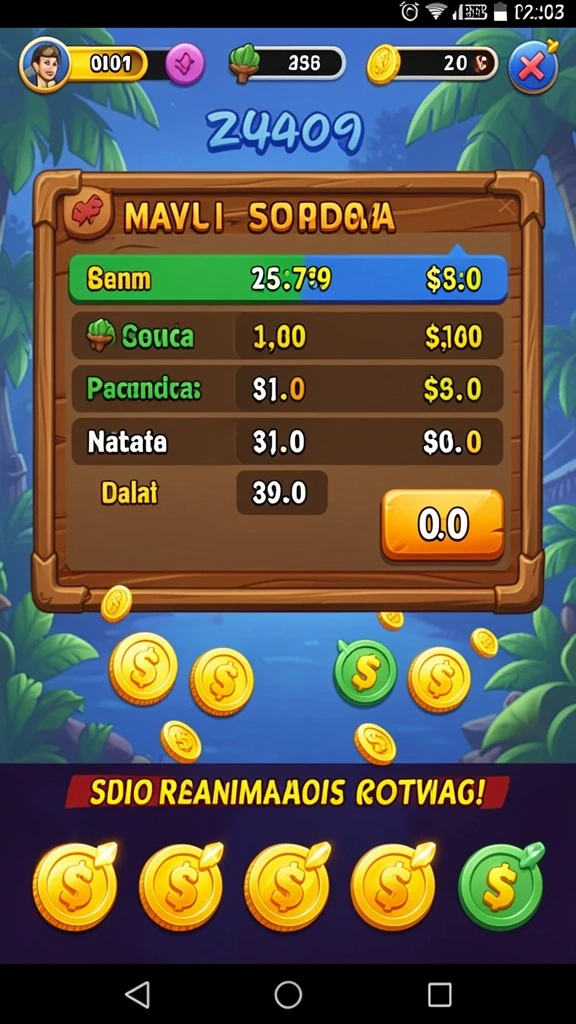Go to the Android home screen
Screen dimensions: 576x1024
[x=288, y=995]
